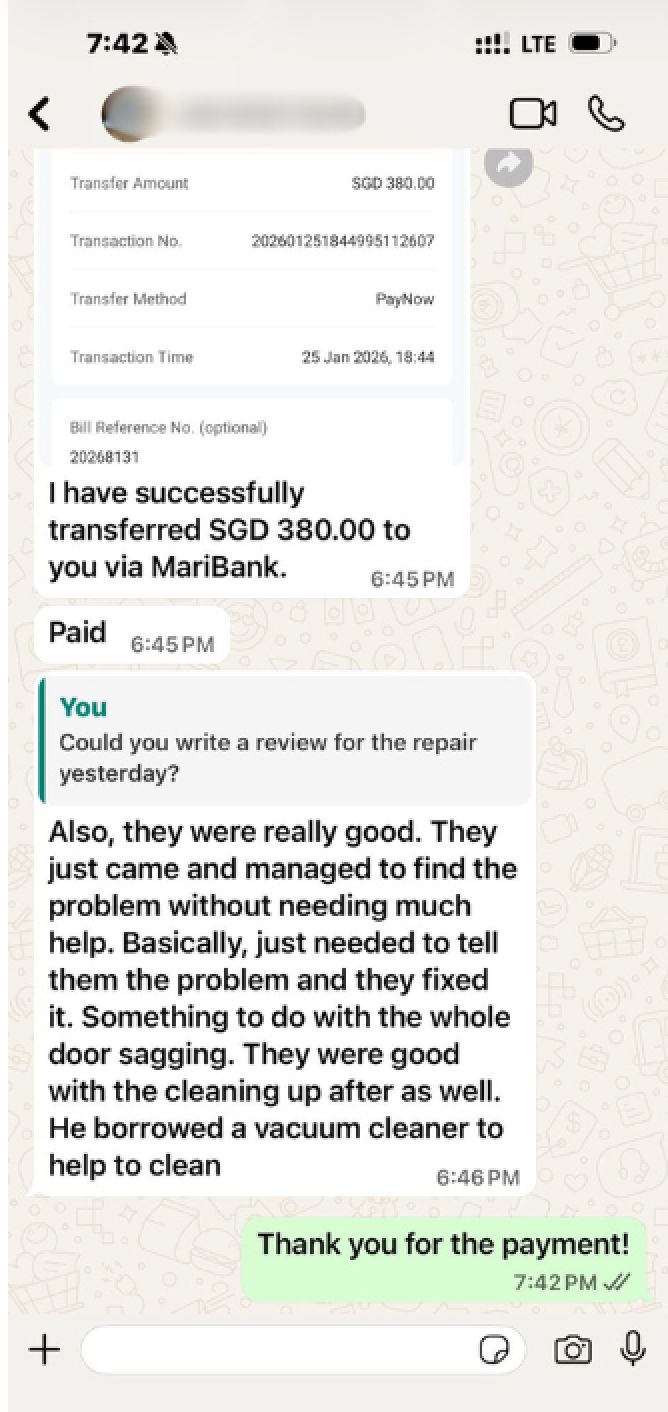Start a video call
Screen dimensions: 668x1412
click(532, 115)
